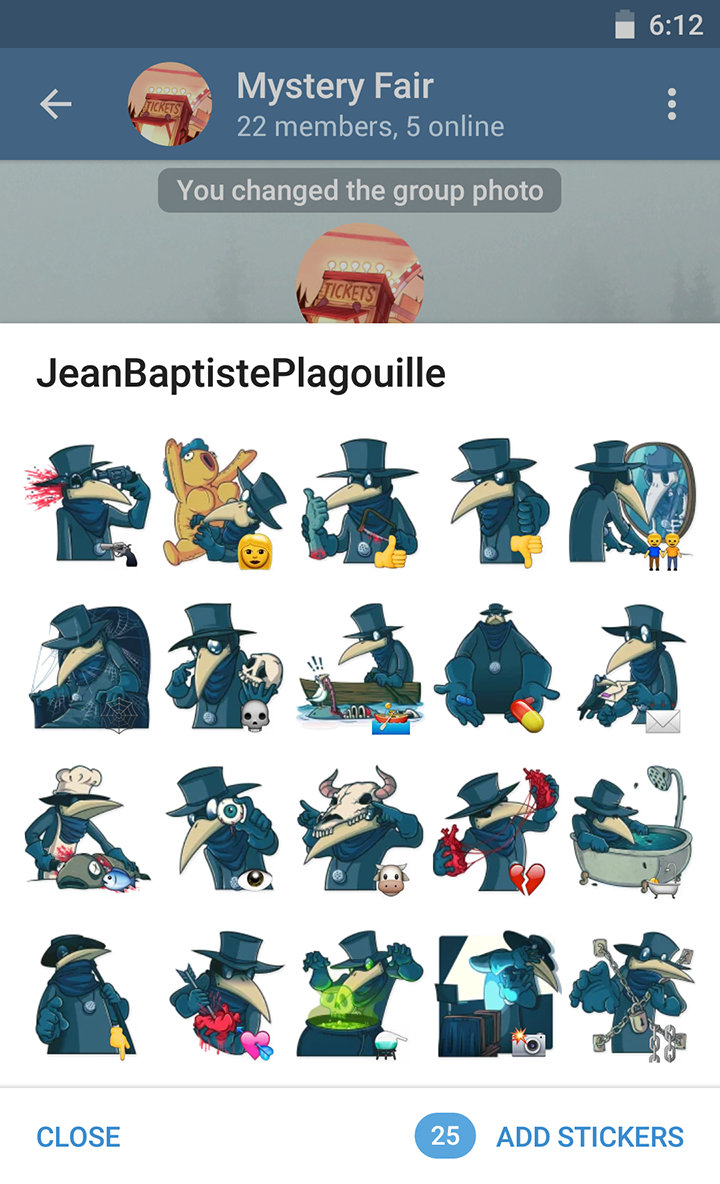Add the 25 stickers to your collection

(x=590, y=1136)
